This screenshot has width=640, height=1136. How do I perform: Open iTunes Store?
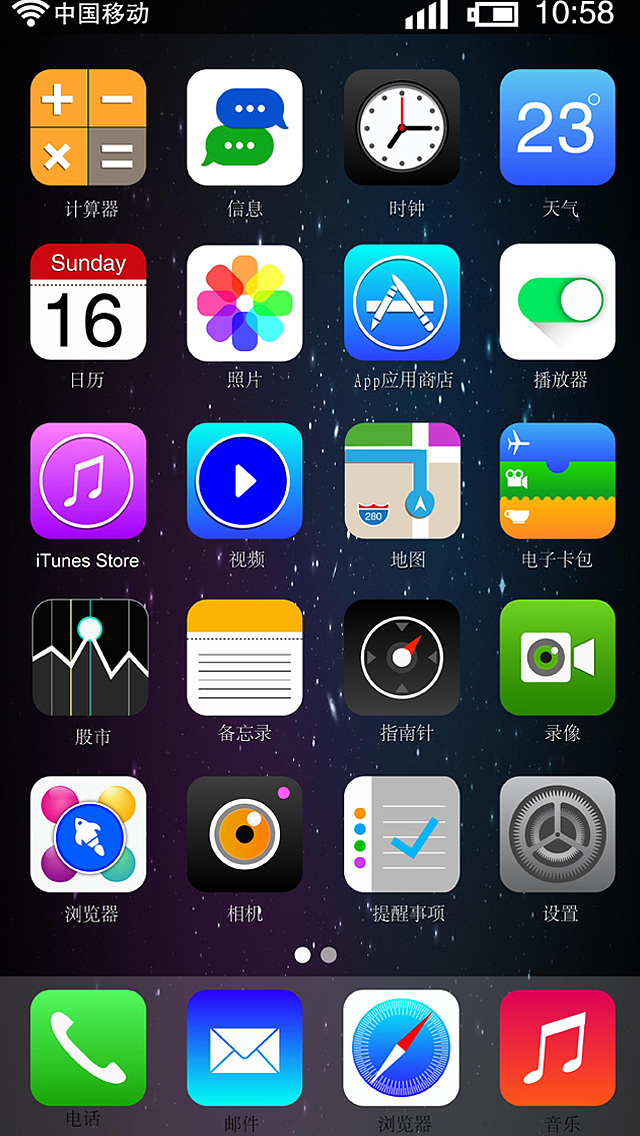tap(88, 480)
